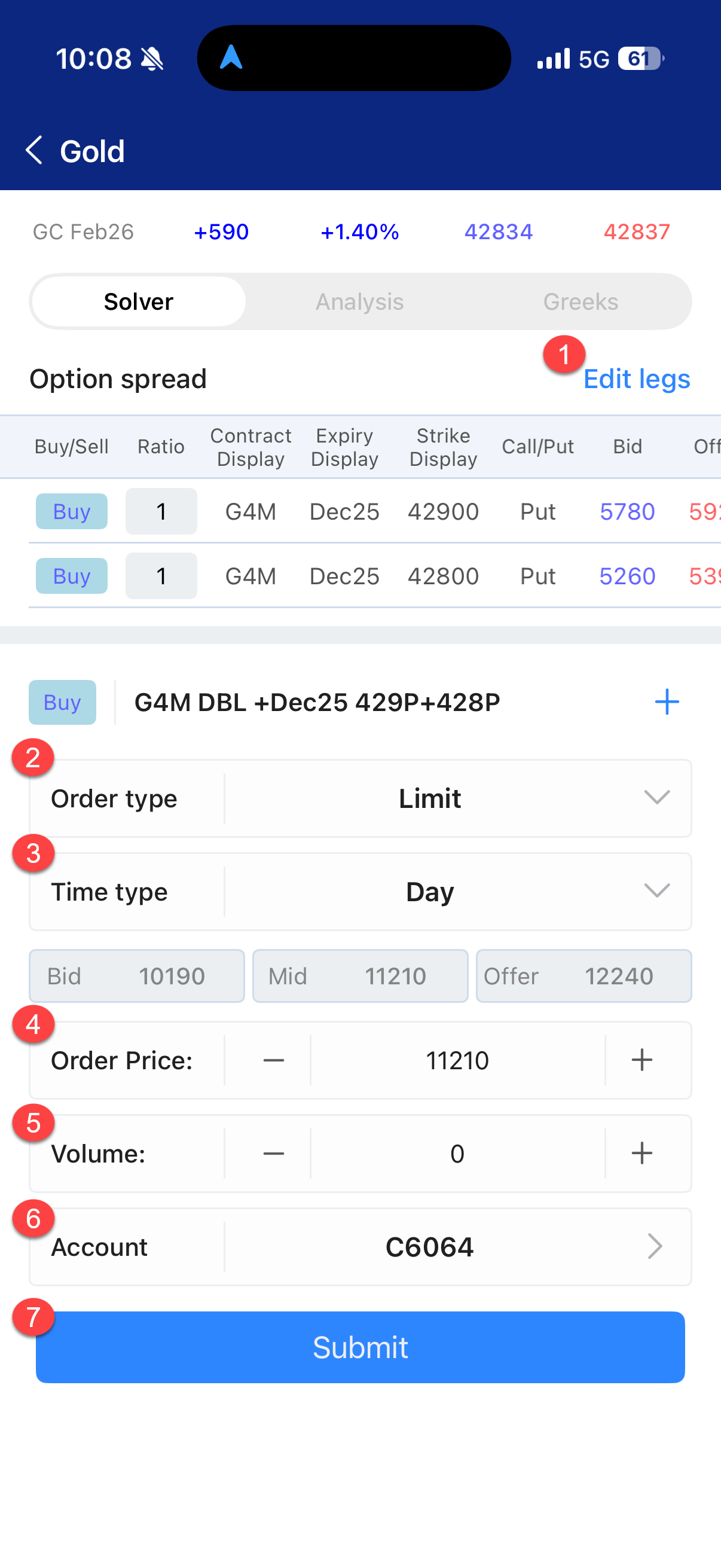Toggle Buy/Sell on the 42800 Put leg
This screenshot has width=721, height=1568.
[x=71, y=576]
